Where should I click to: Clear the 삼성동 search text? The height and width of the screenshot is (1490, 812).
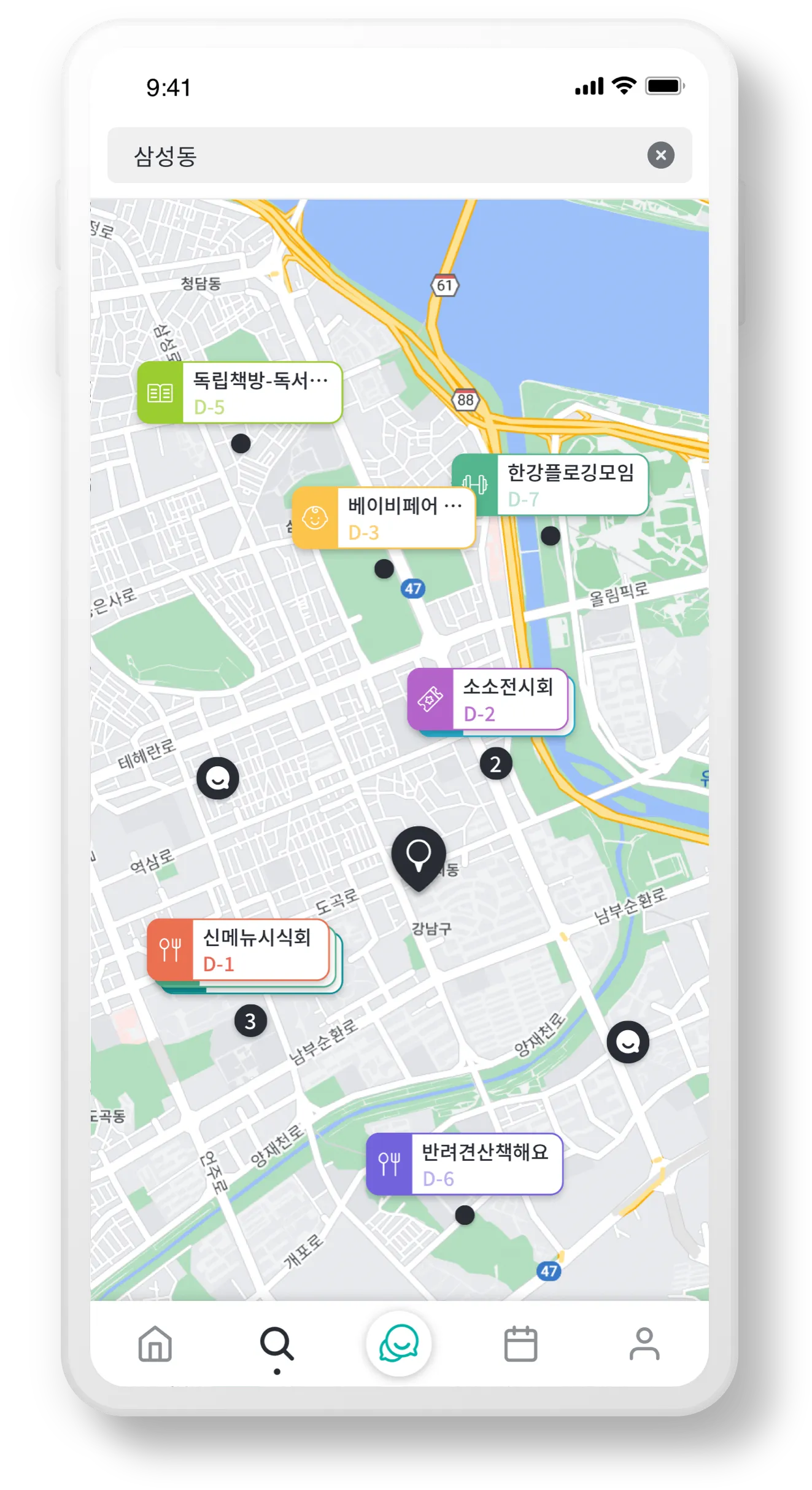coord(660,155)
